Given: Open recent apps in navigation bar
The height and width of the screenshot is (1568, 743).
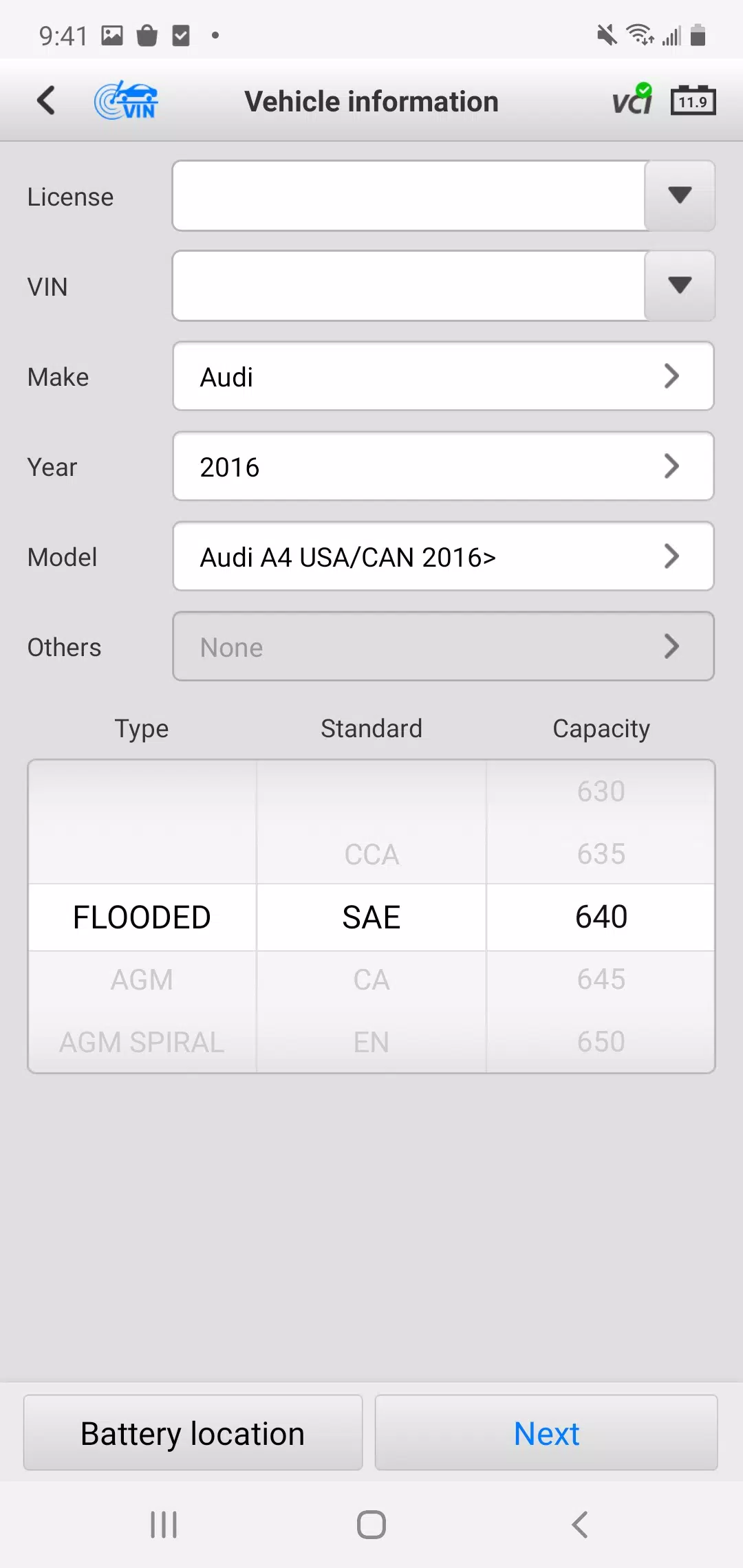Looking at the screenshot, I should pos(164,1525).
